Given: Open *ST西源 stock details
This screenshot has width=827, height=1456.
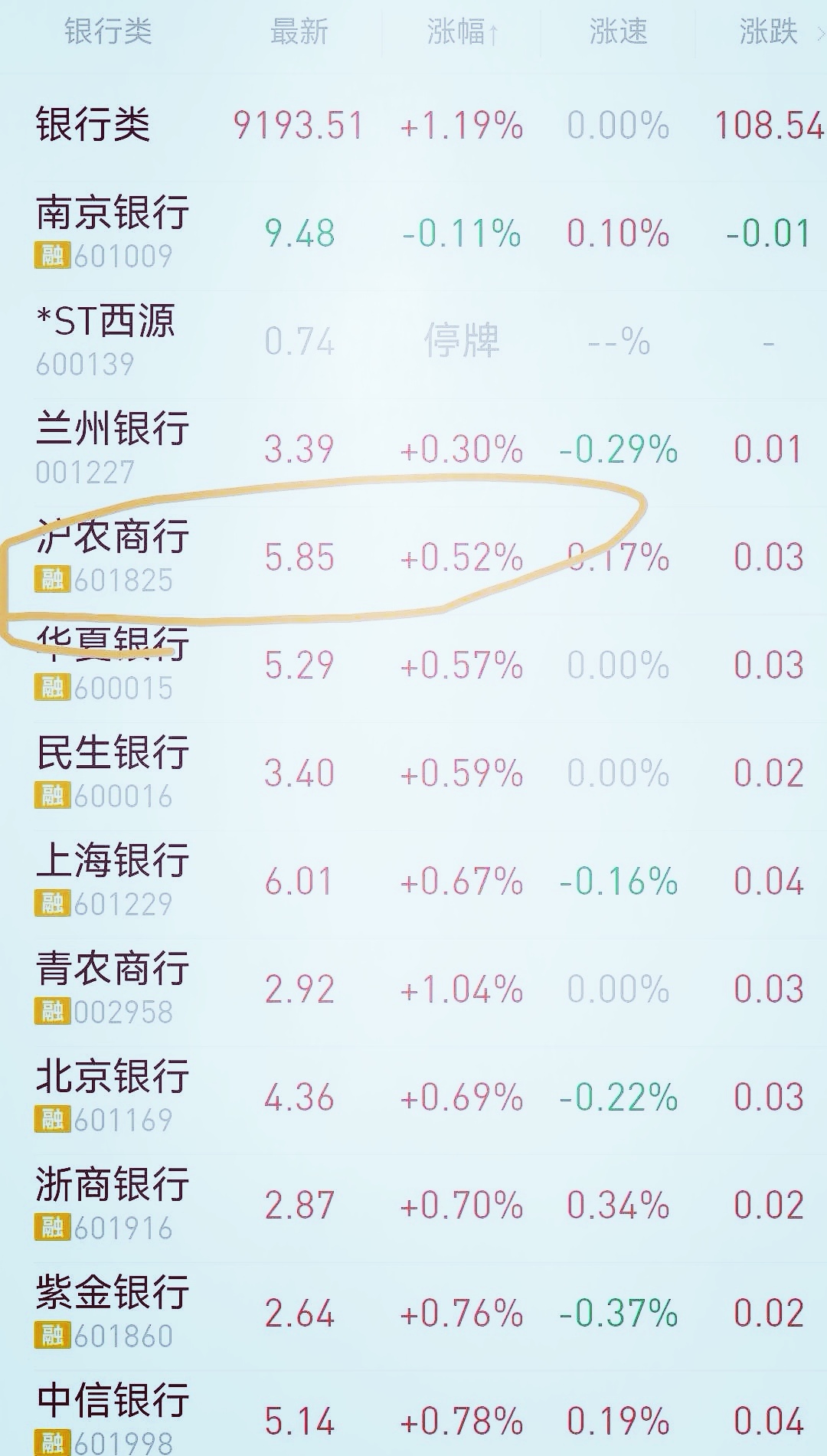Looking at the screenshot, I should [413, 342].
